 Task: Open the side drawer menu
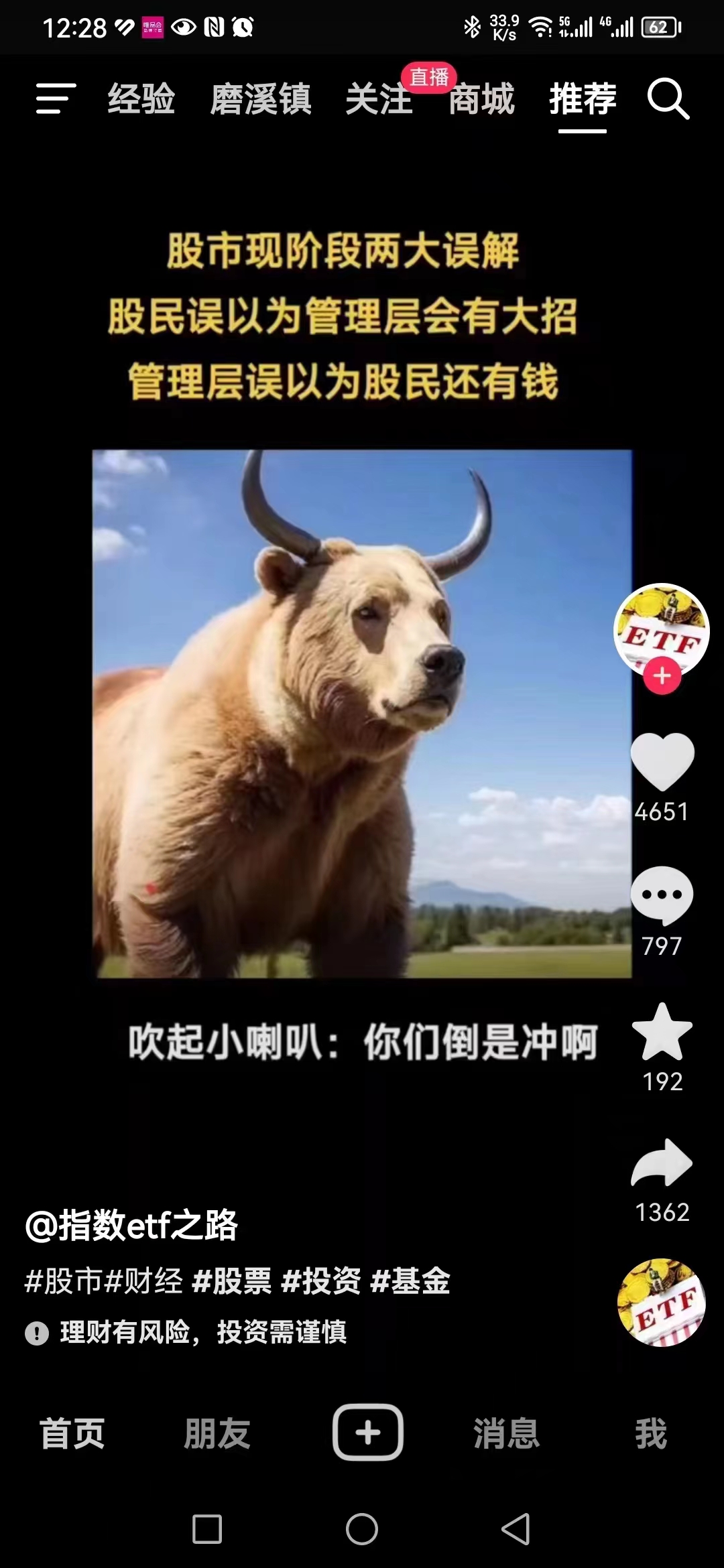(56, 99)
